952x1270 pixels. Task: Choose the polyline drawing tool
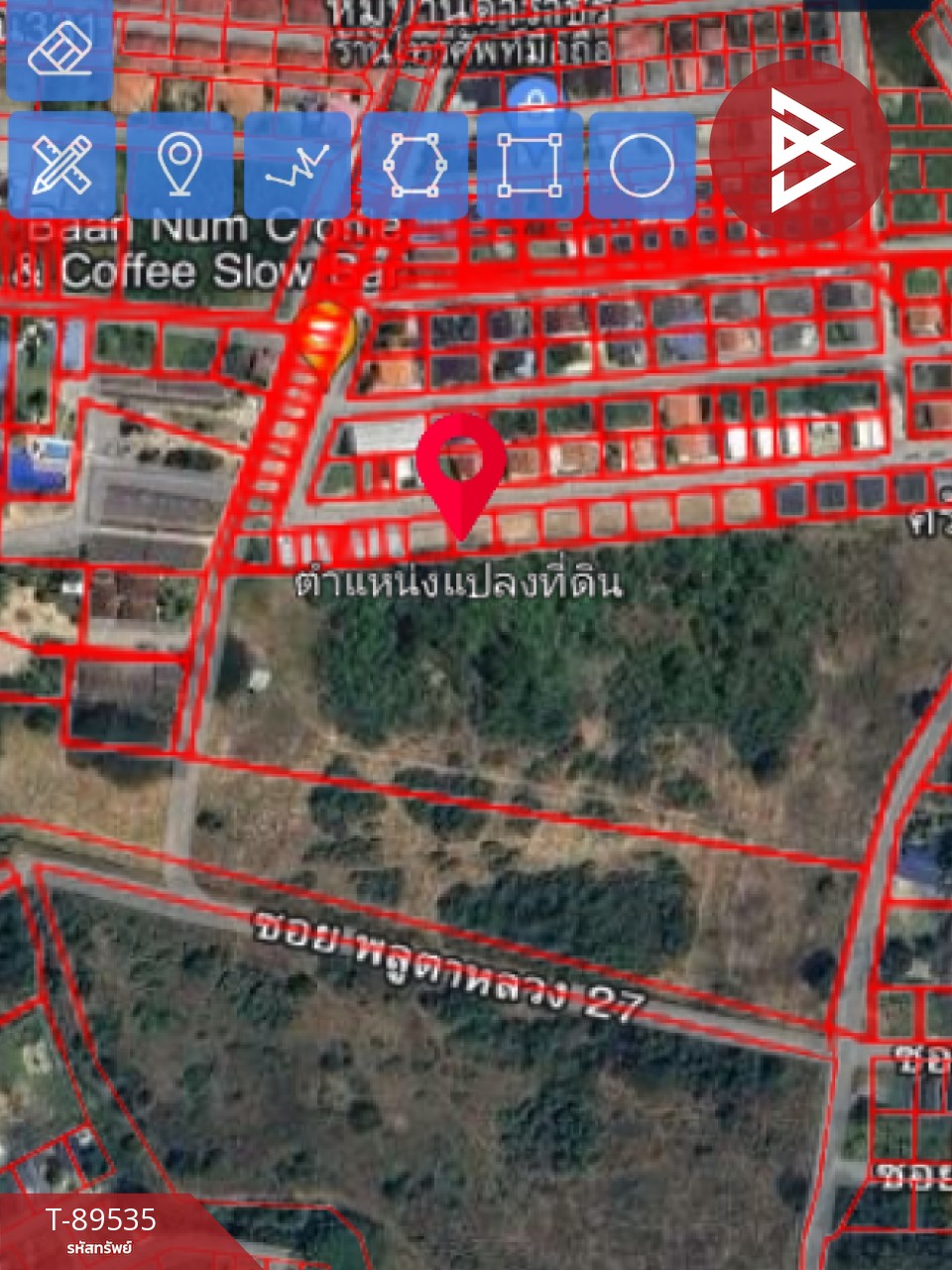(x=297, y=165)
